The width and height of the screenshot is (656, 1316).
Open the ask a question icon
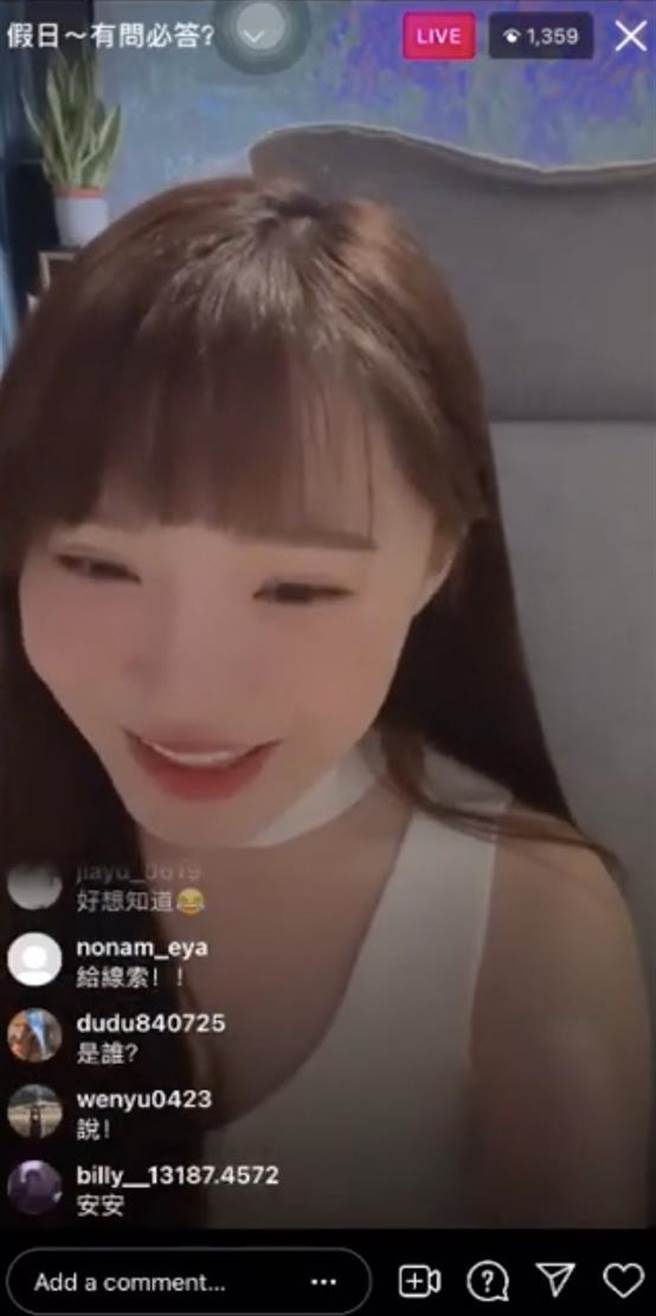tap(487, 1281)
